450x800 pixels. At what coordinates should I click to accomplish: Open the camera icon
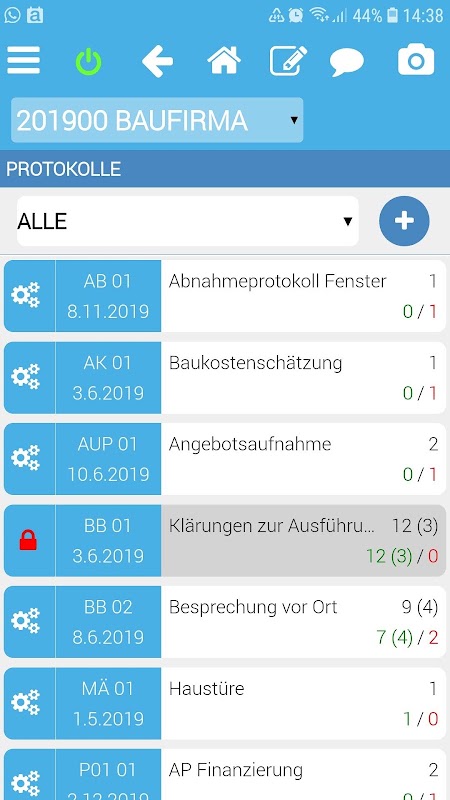416,61
